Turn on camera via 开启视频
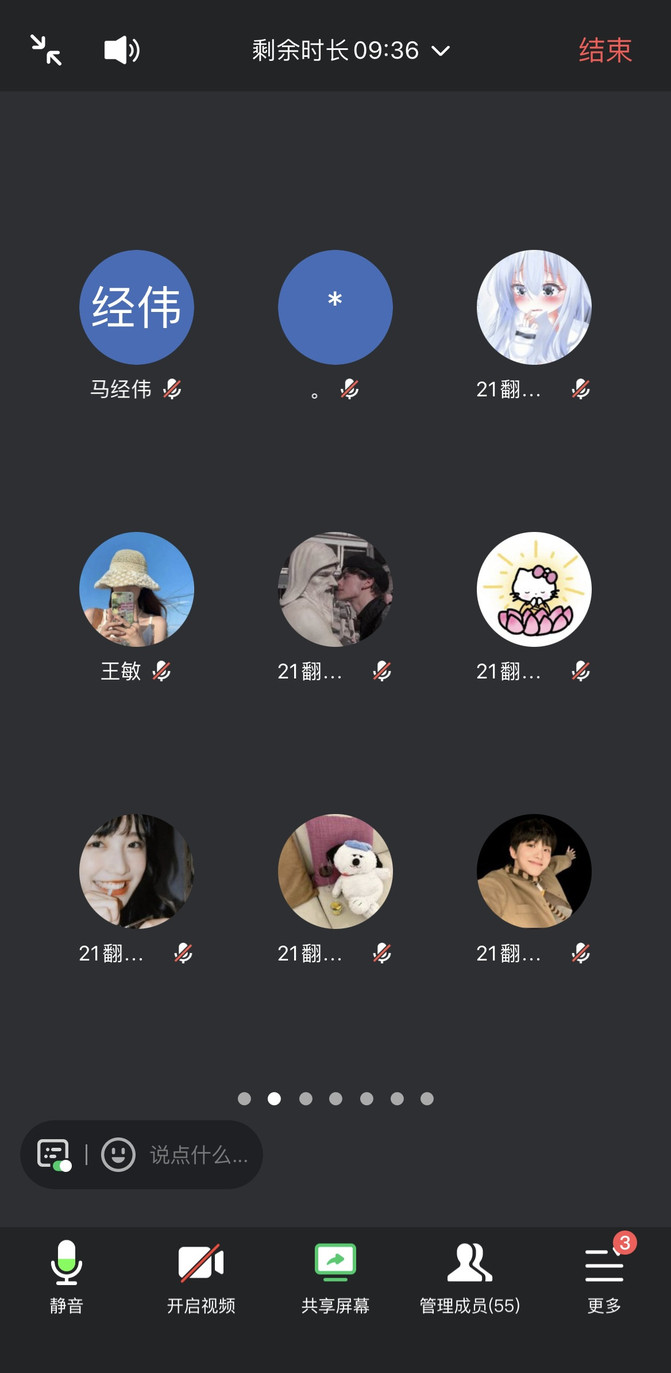Viewport: 671px width, 1373px height. (201, 1275)
